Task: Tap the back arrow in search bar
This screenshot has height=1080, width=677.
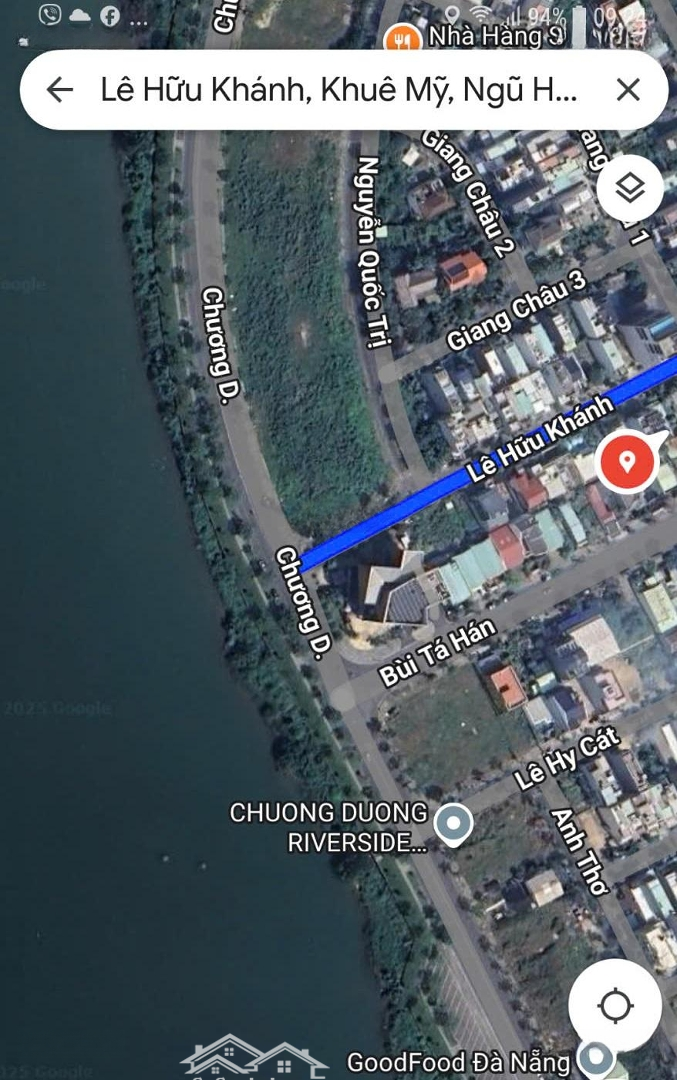Action: coord(60,90)
